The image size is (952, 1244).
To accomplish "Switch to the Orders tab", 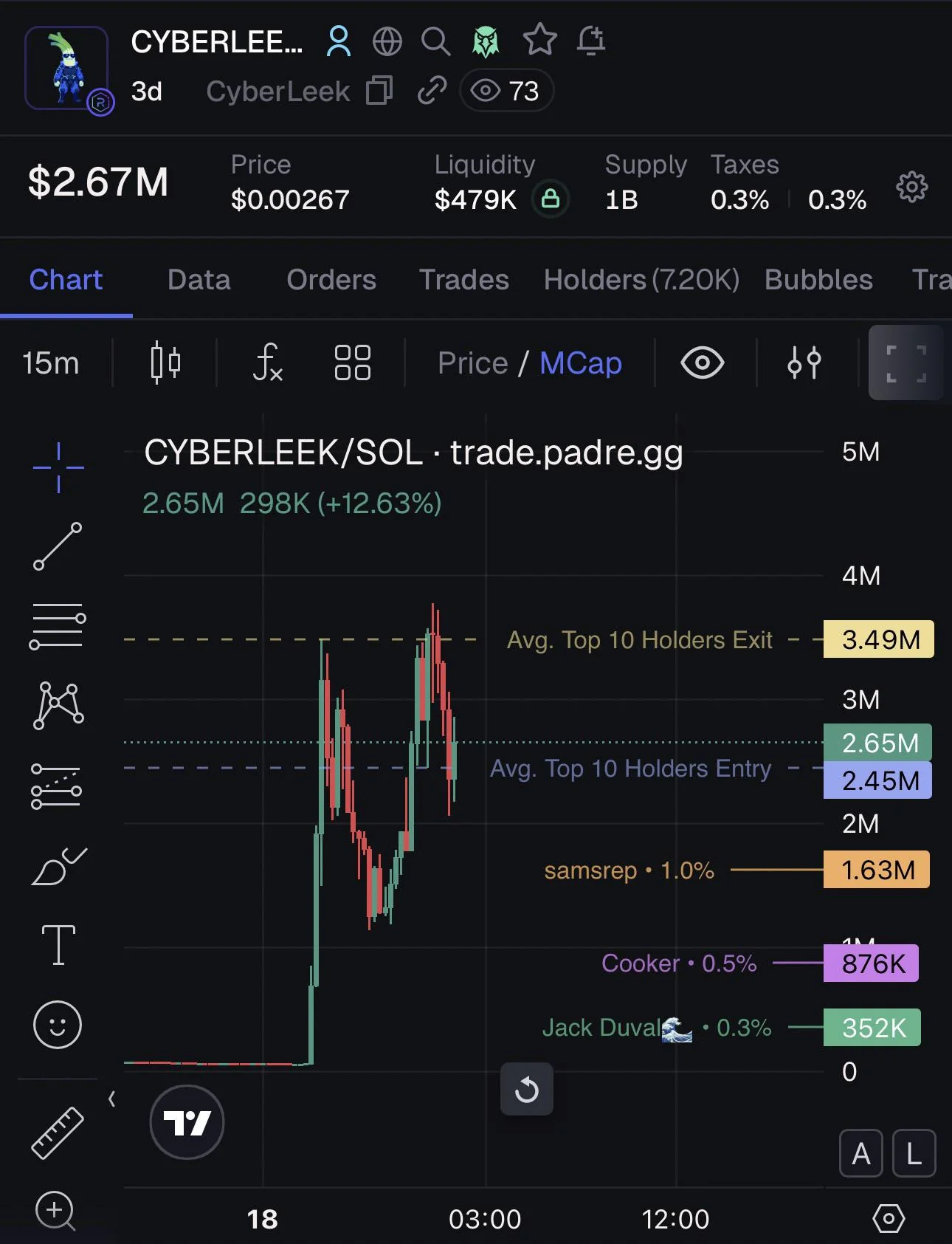I will [x=331, y=280].
